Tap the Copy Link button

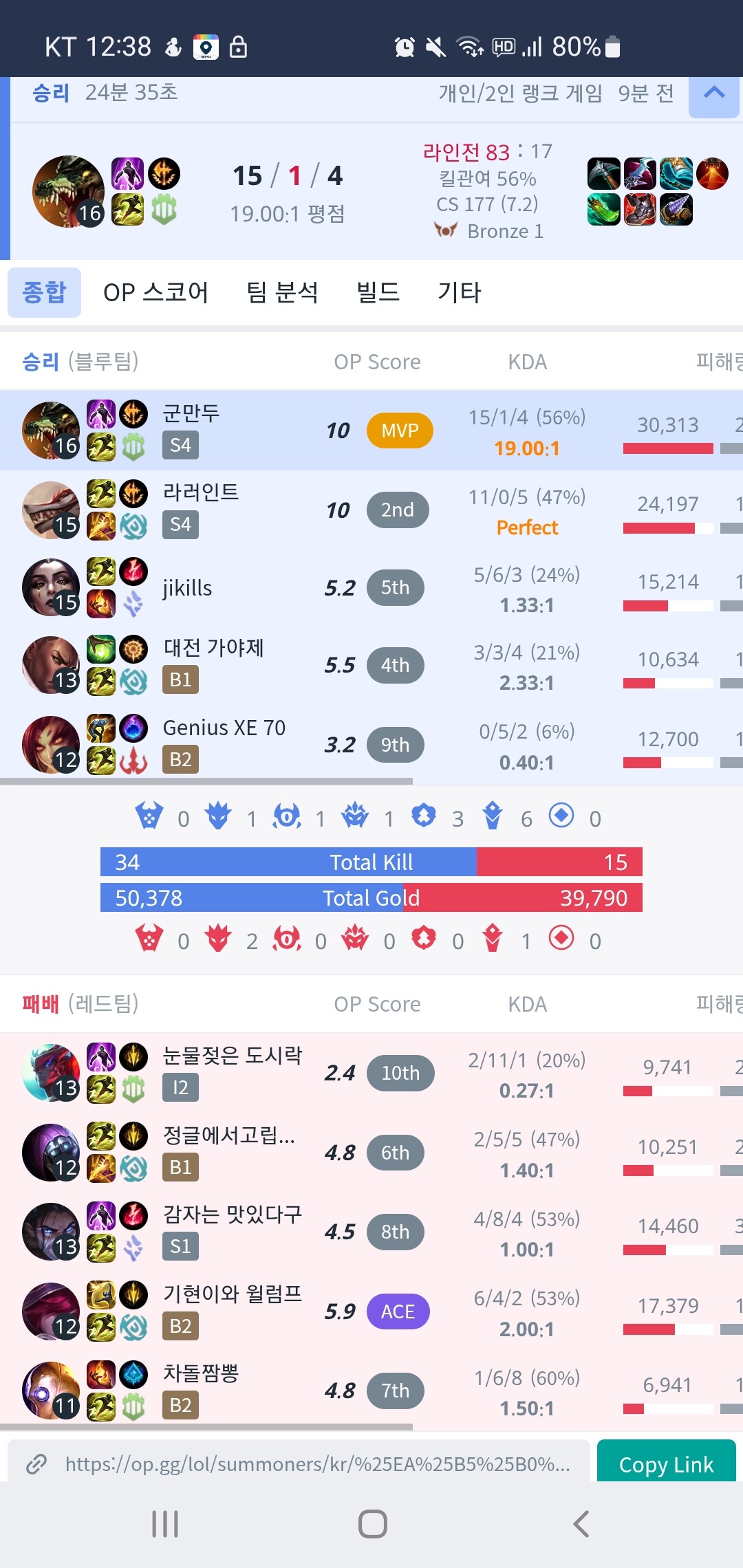point(666,1464)
